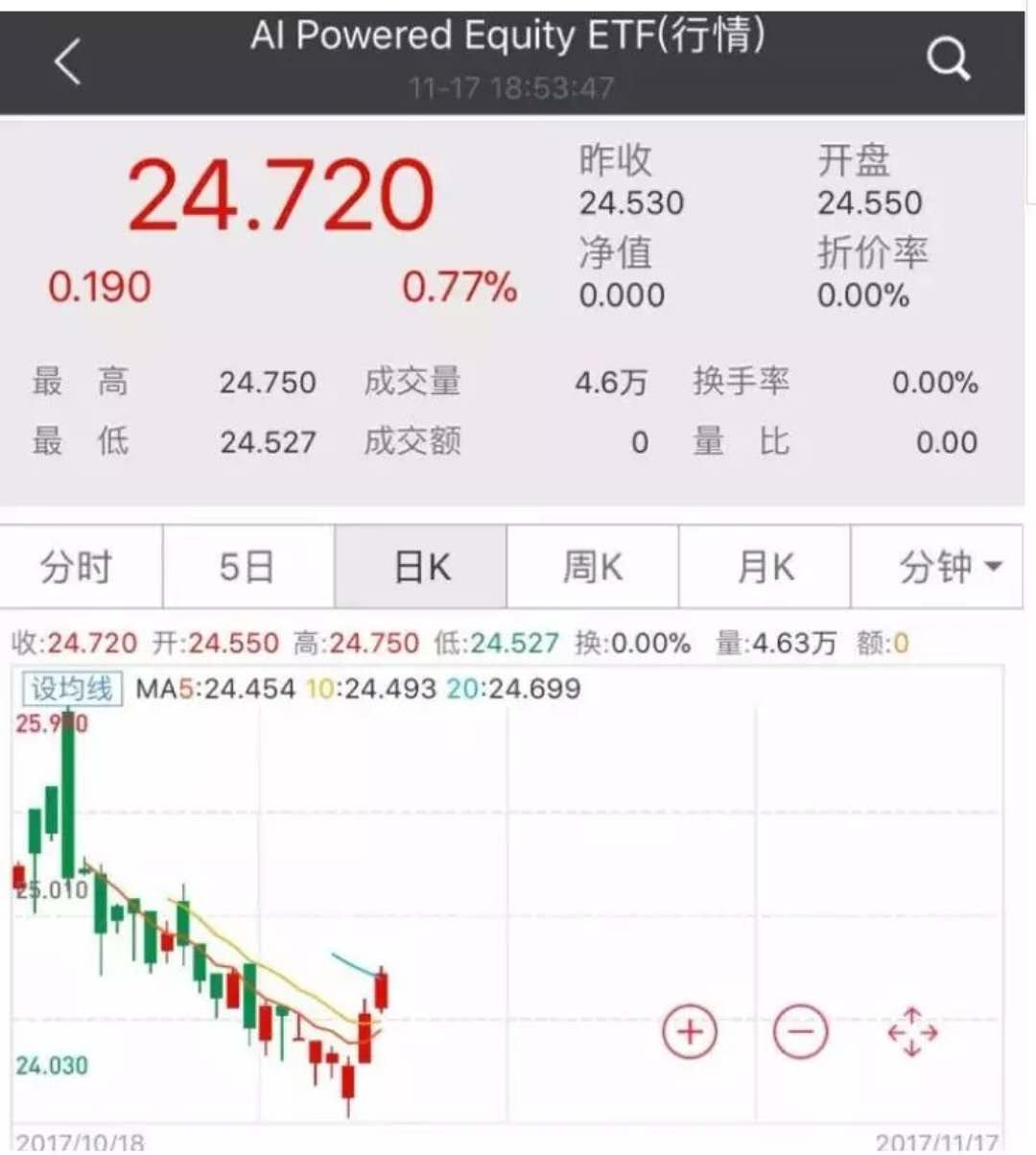The width and height of the screenshot is (1036, 1155).
Task: Zoom out the chart with minus button
Action: pyautogui.click(x=800, y=1032)
